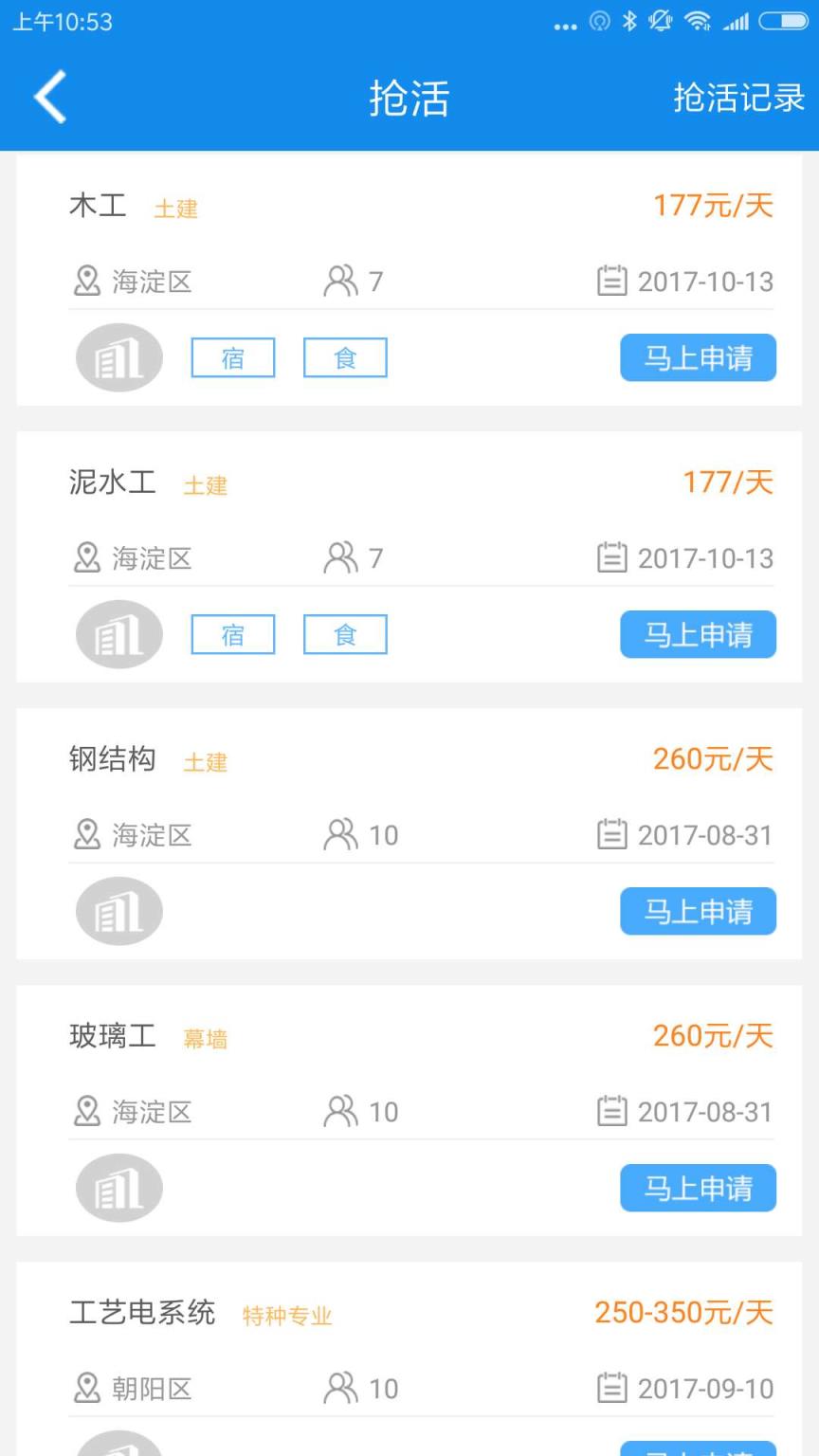Toggle the 宿 tag on 泥水工 card
Viewport: 819px width, 1456px height.
coord(232,634)
